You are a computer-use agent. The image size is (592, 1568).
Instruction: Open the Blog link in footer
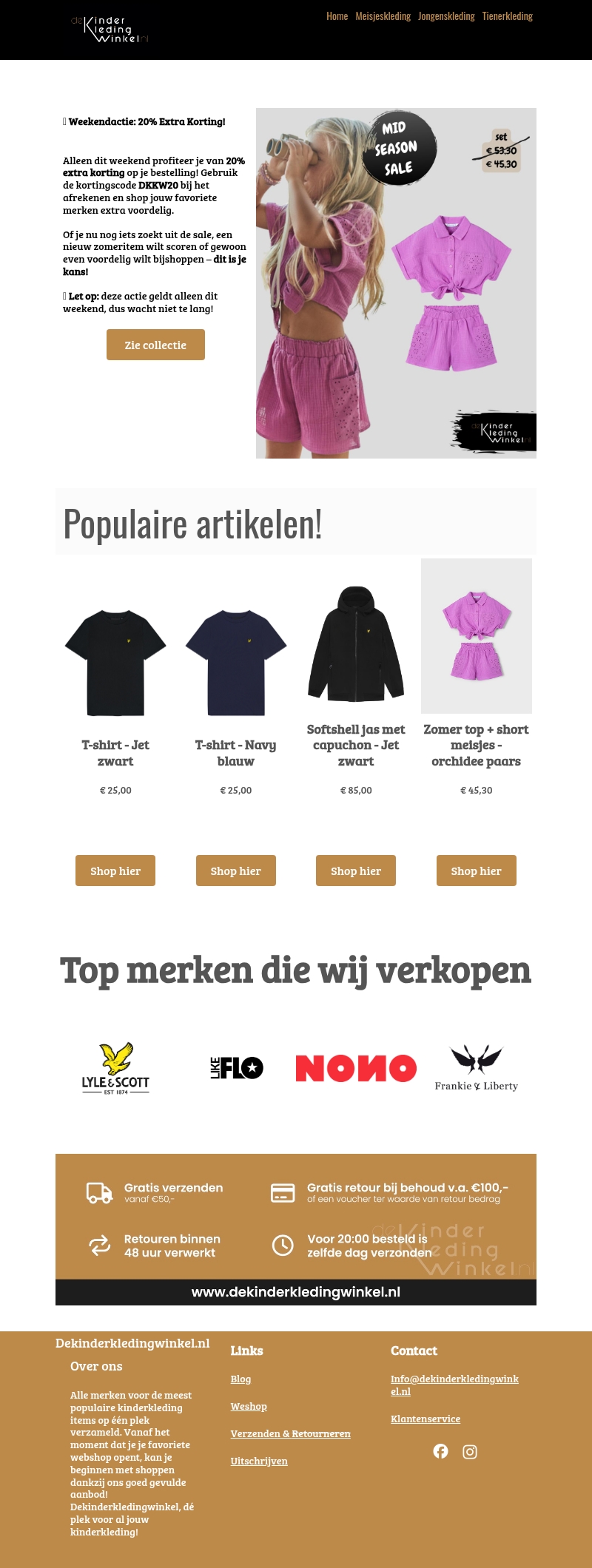240,1379
